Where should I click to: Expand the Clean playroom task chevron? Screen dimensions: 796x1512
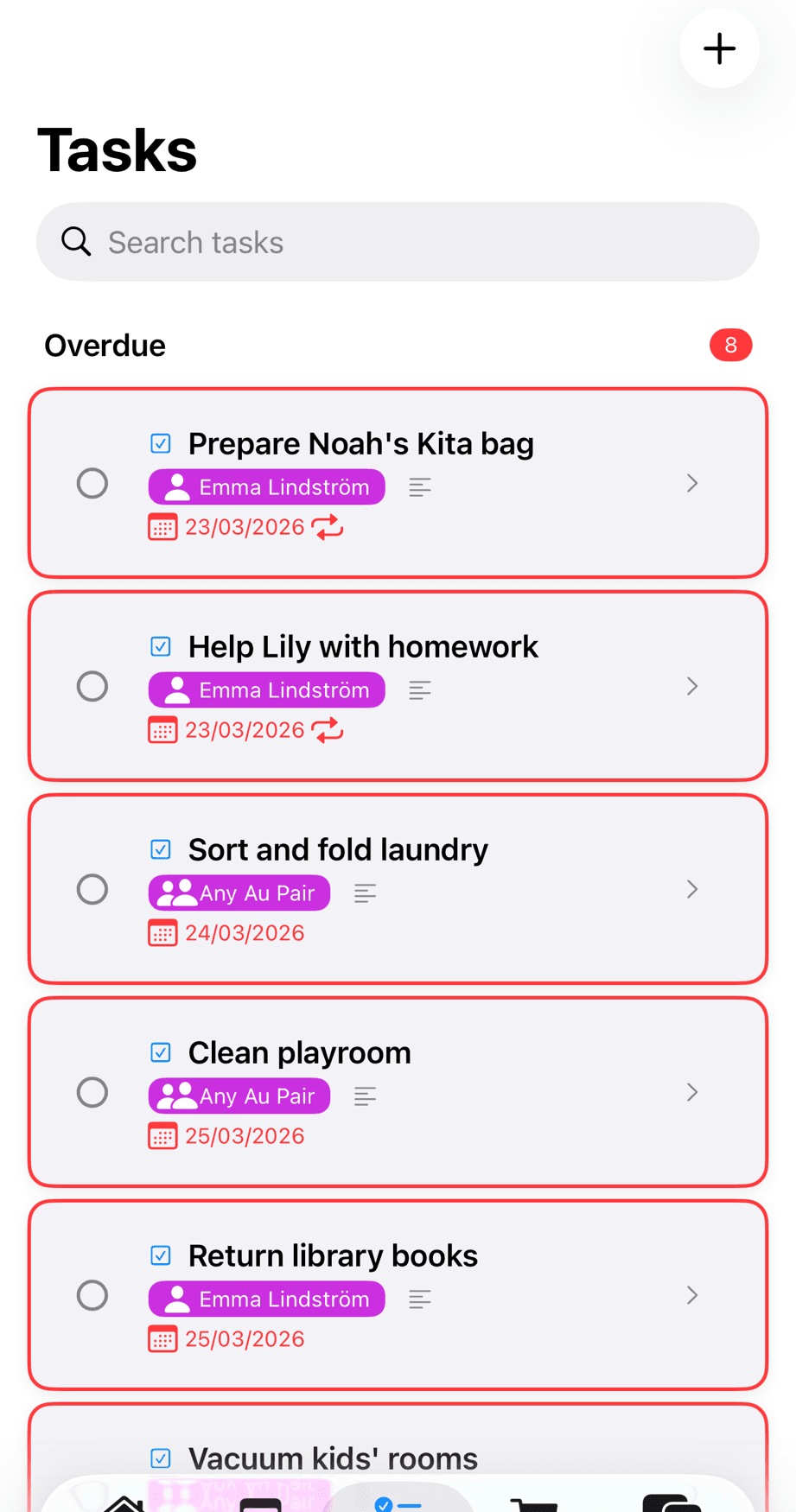click(692, 1092)
